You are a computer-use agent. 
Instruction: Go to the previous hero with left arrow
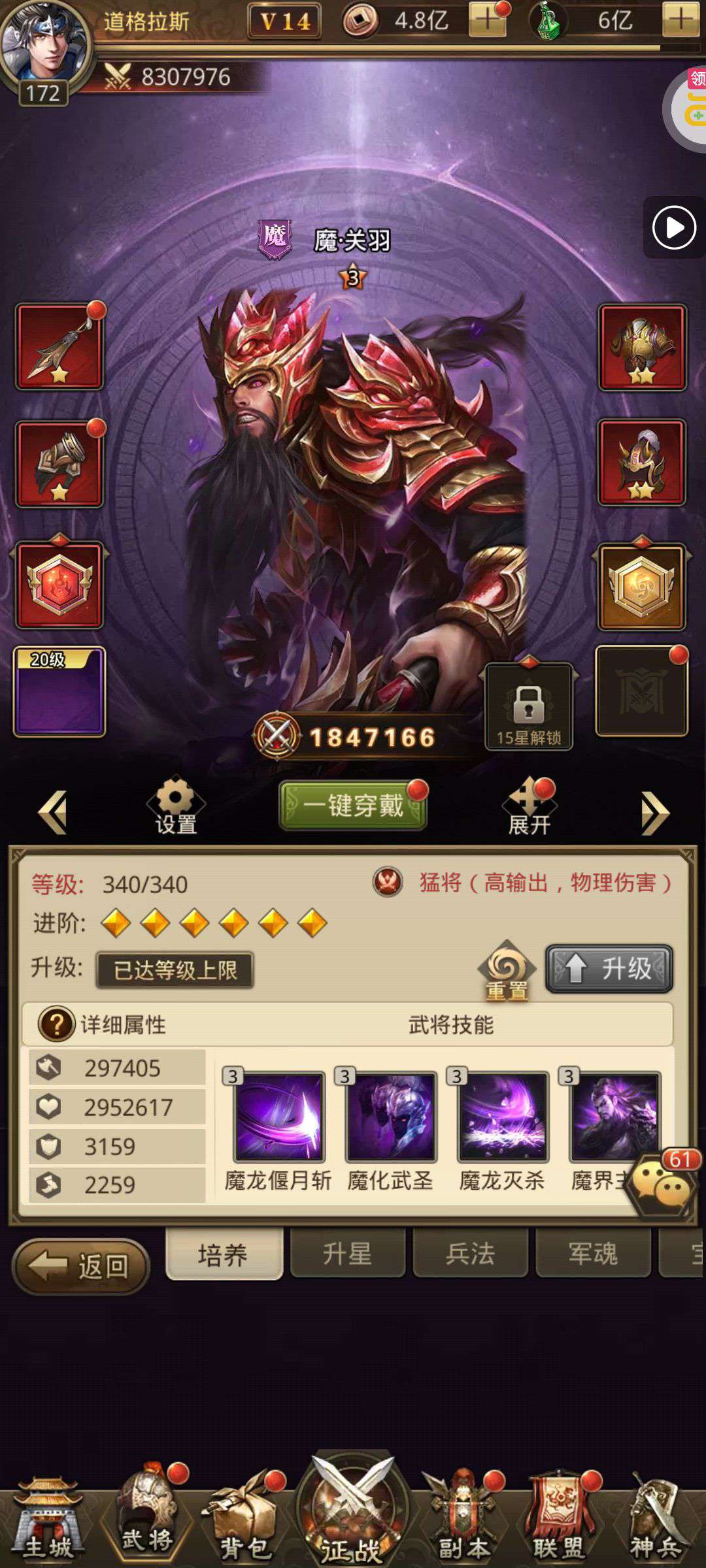53,812
